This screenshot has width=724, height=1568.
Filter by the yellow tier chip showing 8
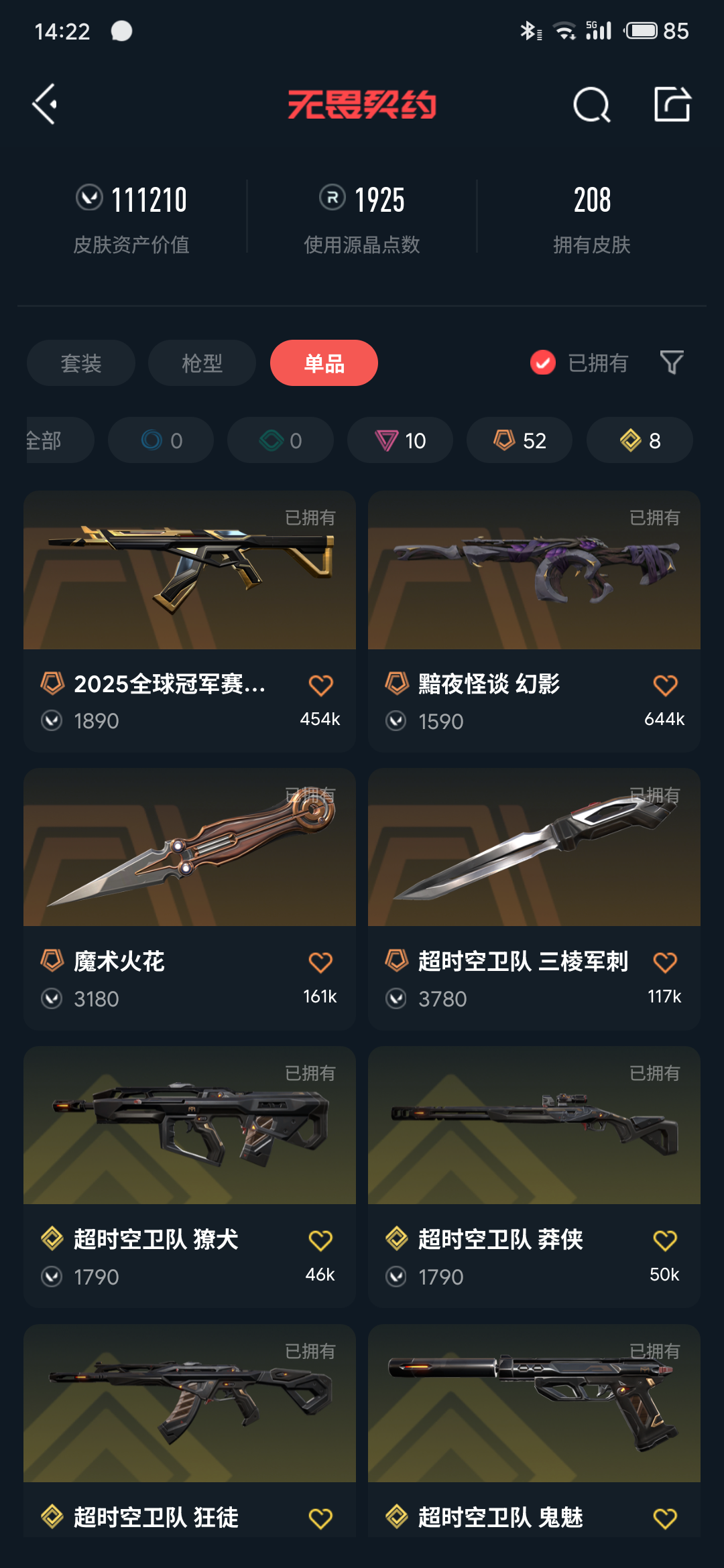click(x=640, y=440)
